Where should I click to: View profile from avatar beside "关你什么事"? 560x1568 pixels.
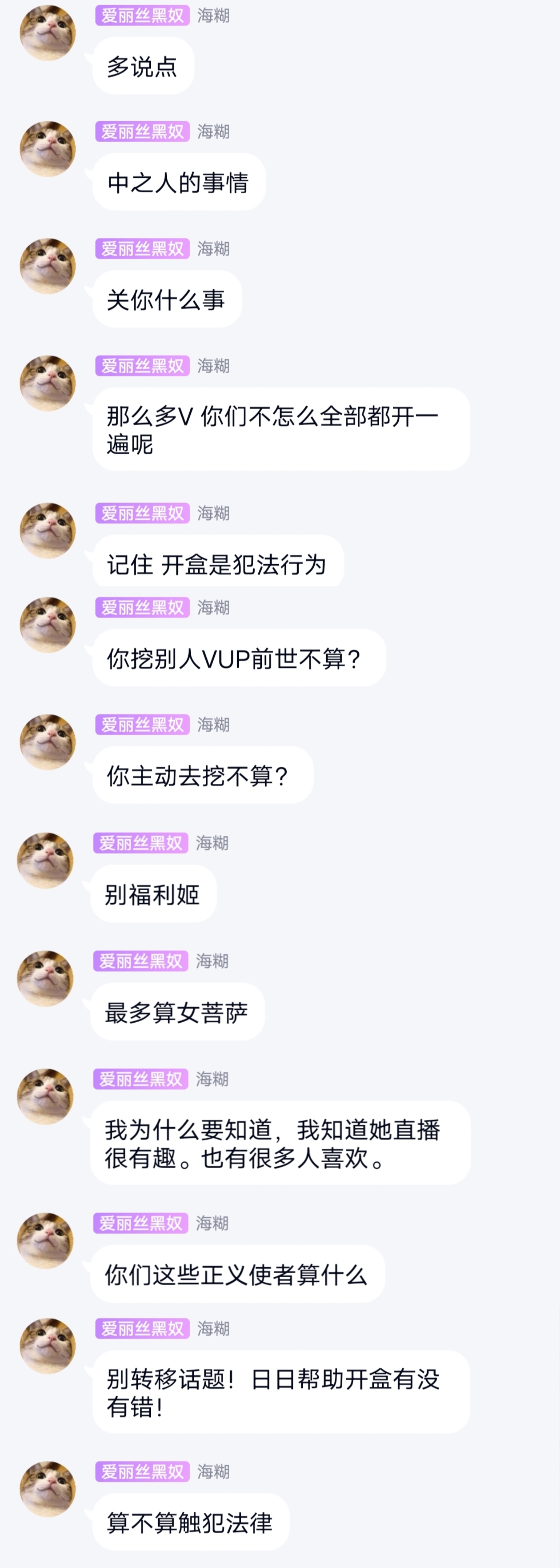(x=47, y=266)
